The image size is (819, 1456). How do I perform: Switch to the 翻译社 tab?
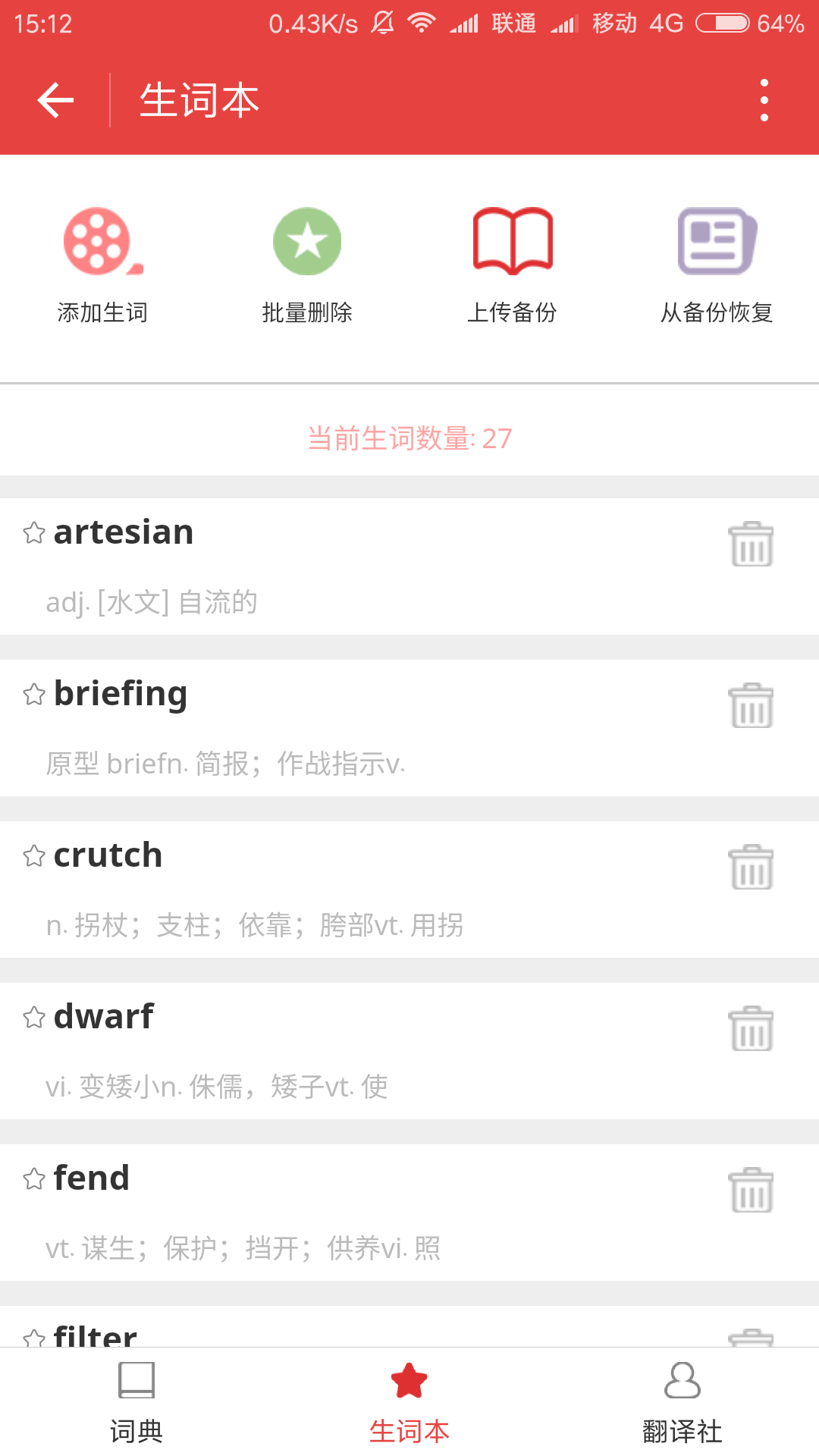(682, 1403)
